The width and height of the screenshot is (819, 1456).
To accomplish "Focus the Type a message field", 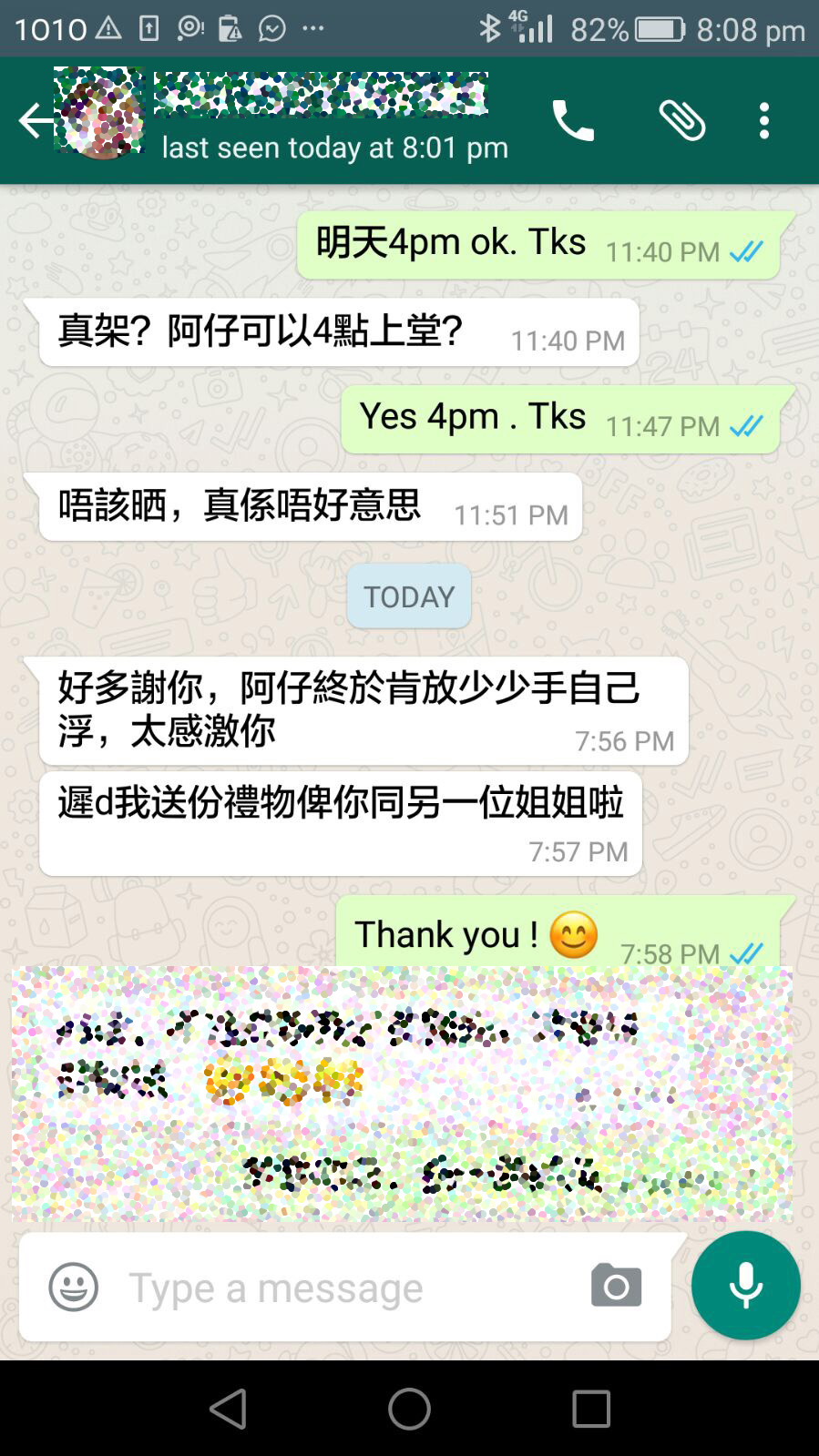I will click(346, 1288).
